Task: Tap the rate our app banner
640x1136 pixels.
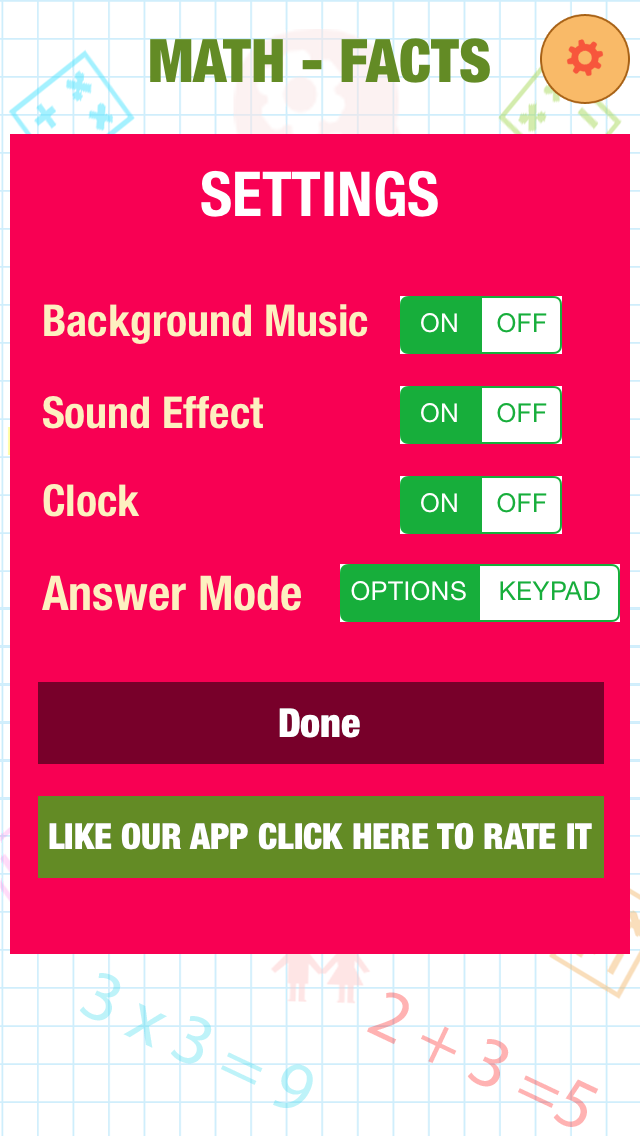Action: (320, 837)
